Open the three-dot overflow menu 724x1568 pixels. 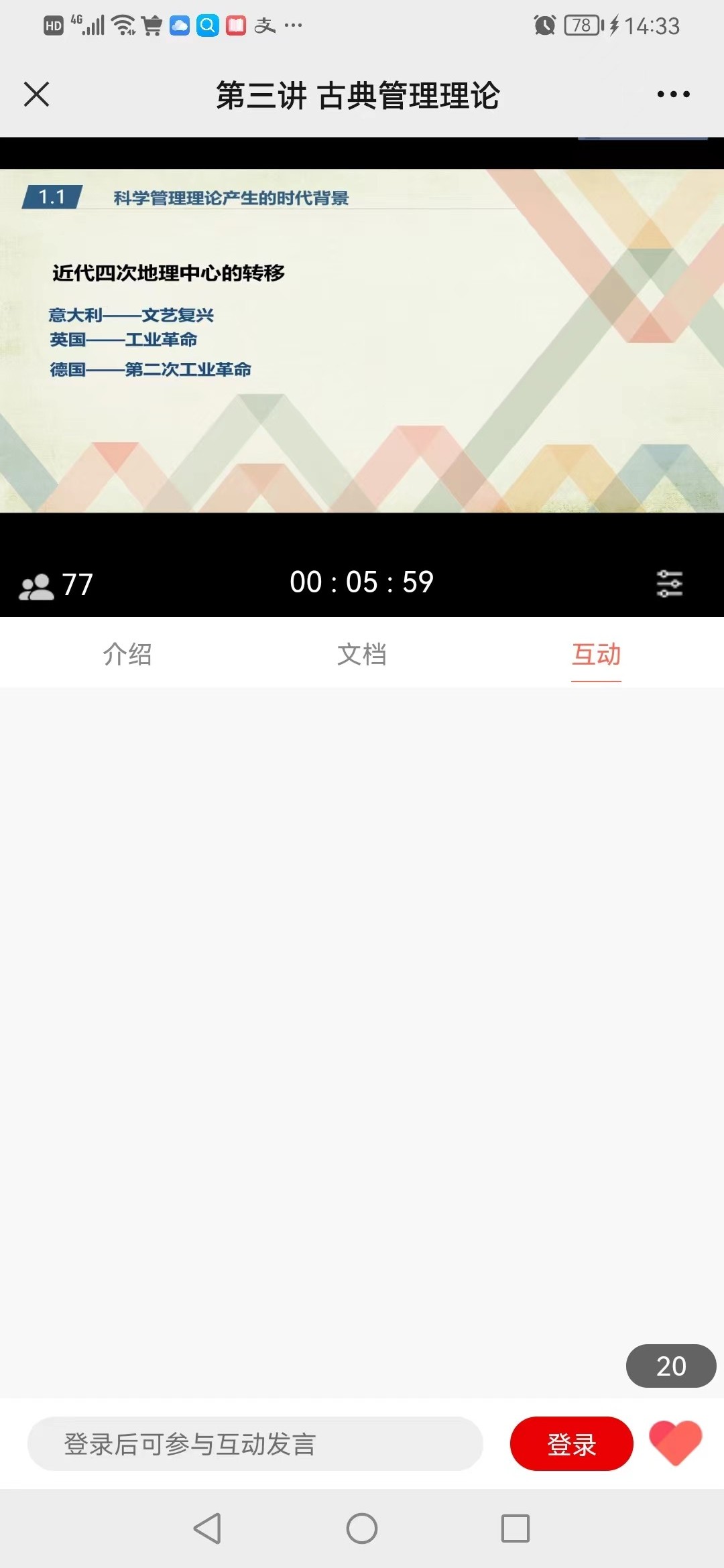673,94
